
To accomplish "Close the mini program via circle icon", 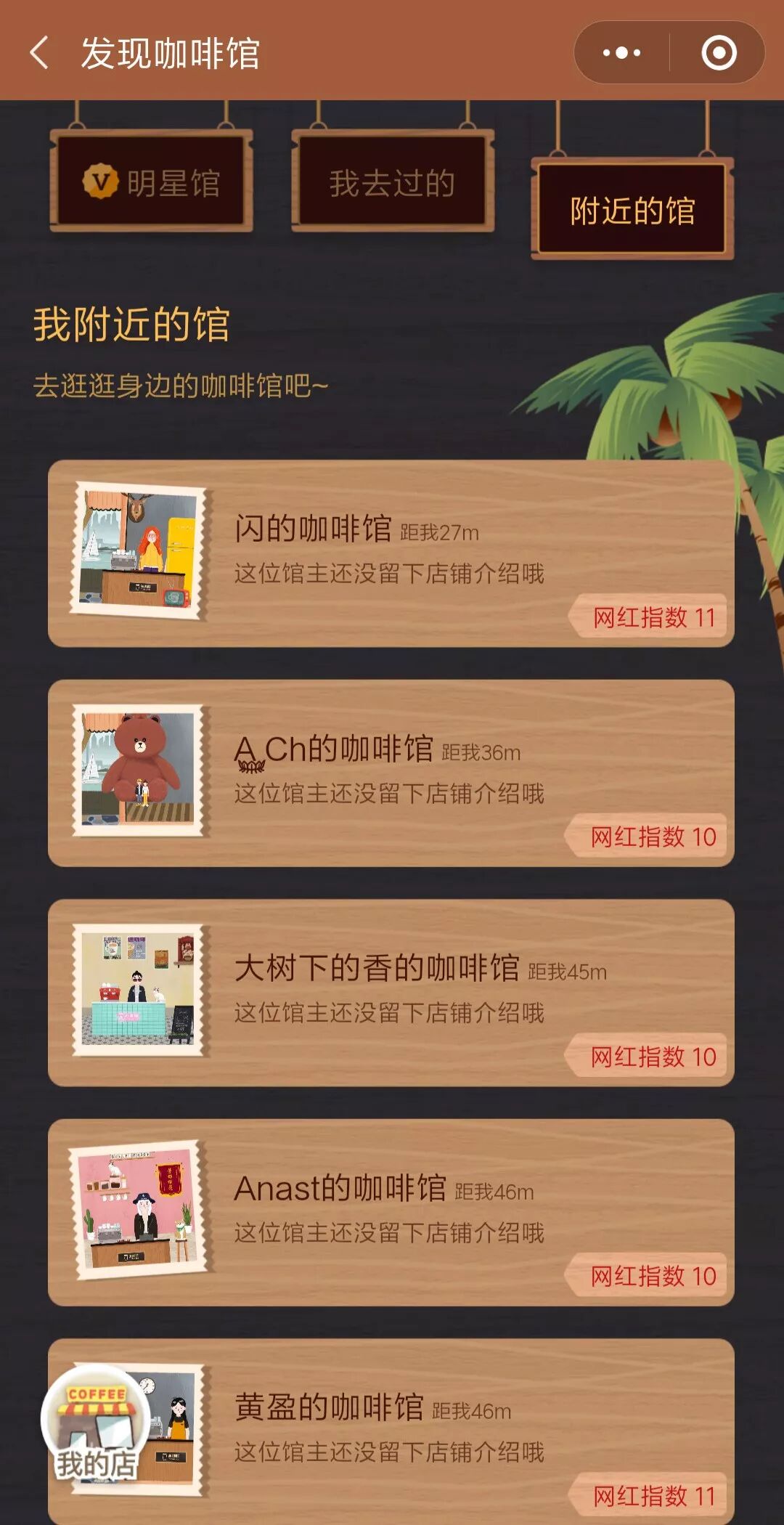I will click(719, 53).
